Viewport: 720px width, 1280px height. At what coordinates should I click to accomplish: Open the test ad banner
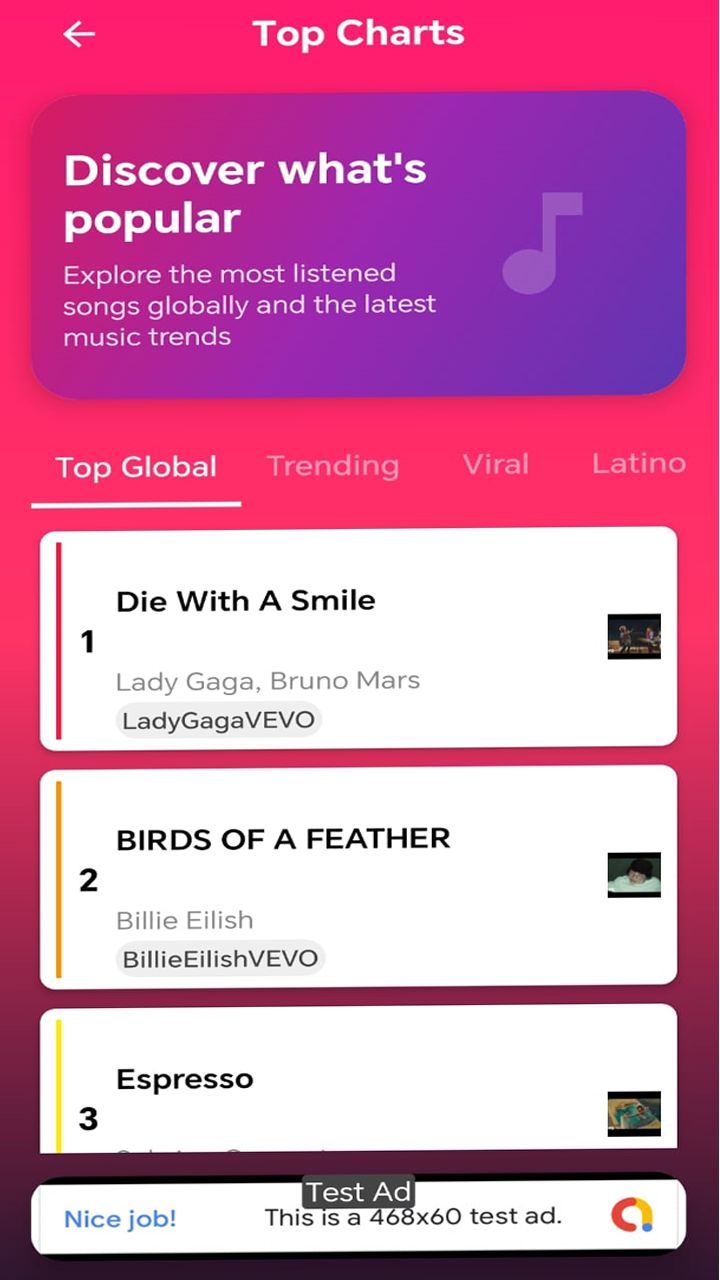(x=358, y=1216)
